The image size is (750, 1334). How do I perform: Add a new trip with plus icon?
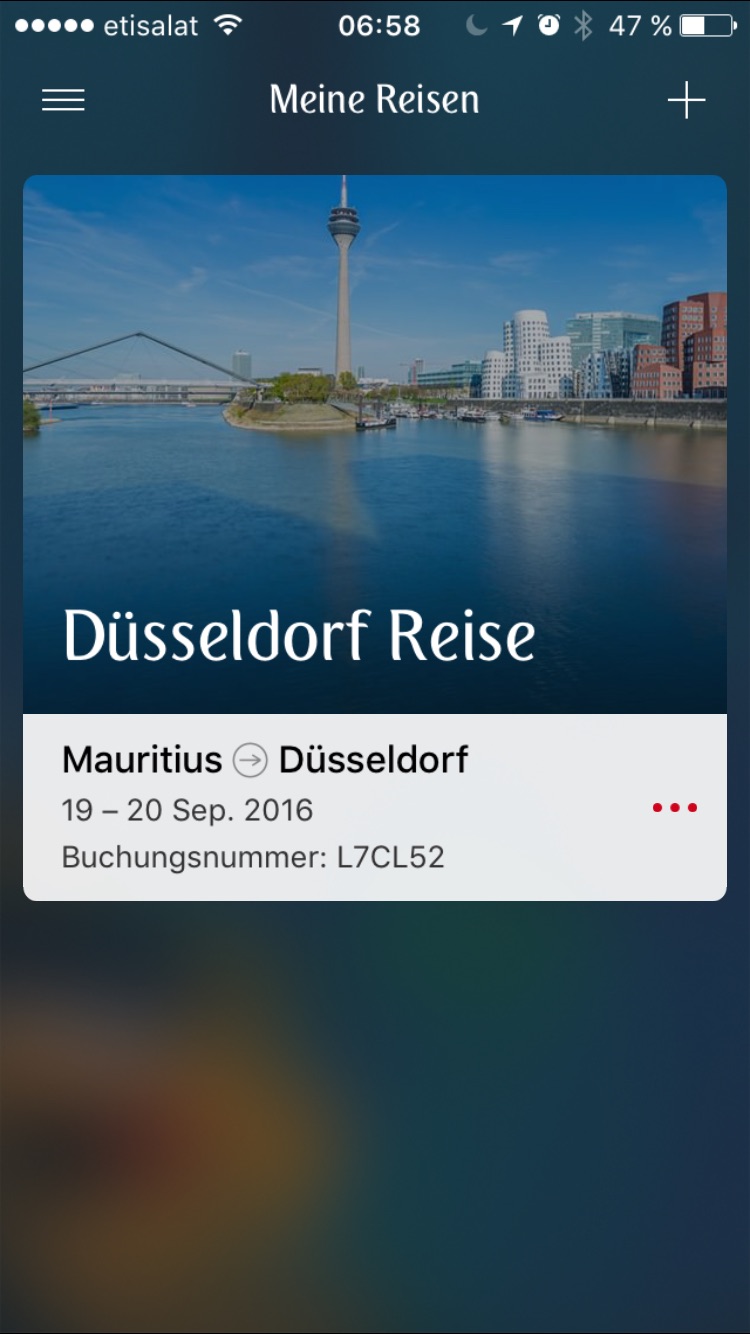tap(686, 100)
